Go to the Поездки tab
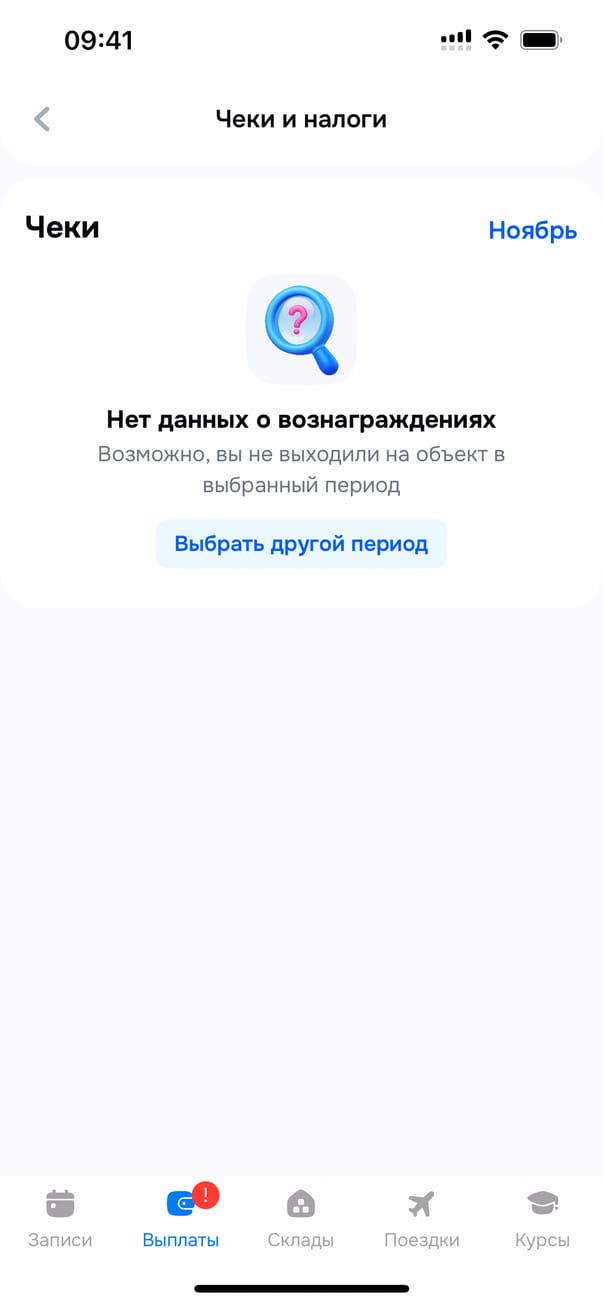Image resolution: width=603 pixels, height=1305 pixels. tap(421, 1218)
